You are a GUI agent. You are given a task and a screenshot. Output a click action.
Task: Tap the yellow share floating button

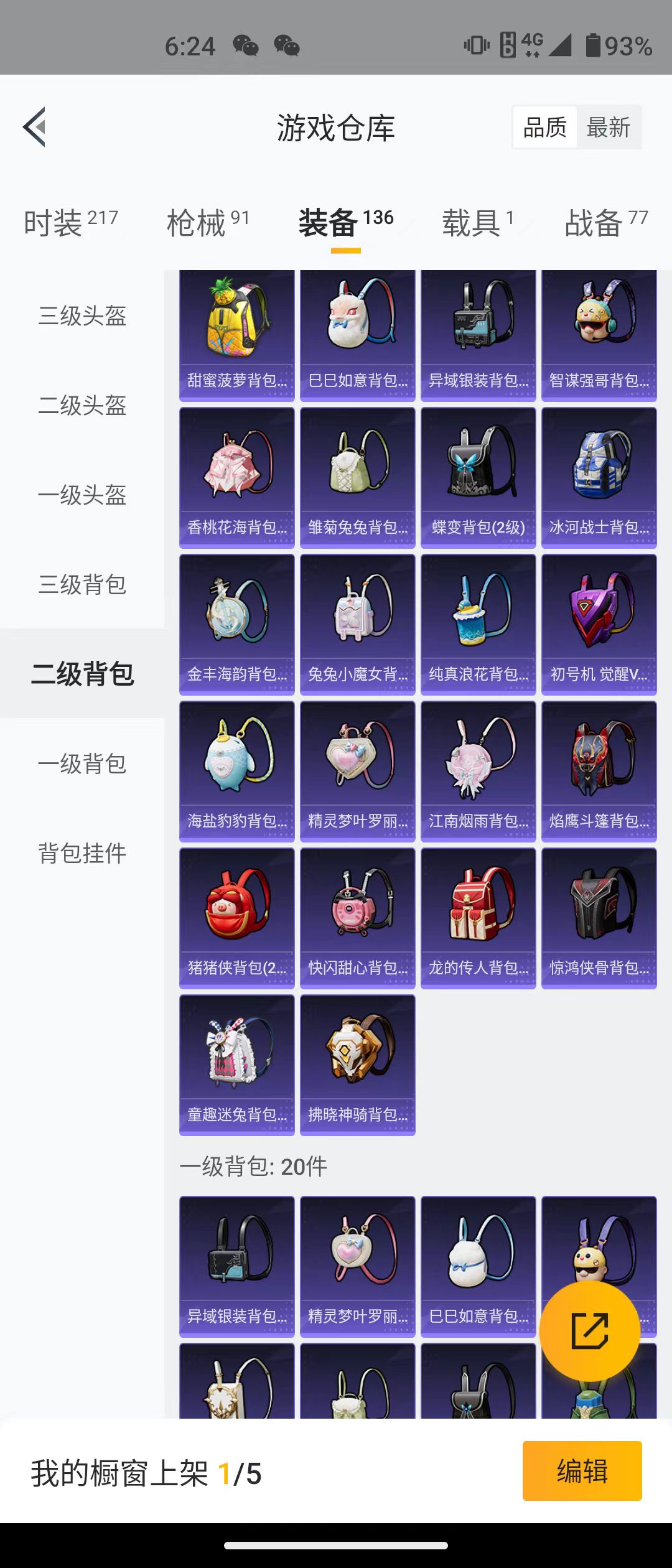pyautogui.click(x=589, y=1330)
